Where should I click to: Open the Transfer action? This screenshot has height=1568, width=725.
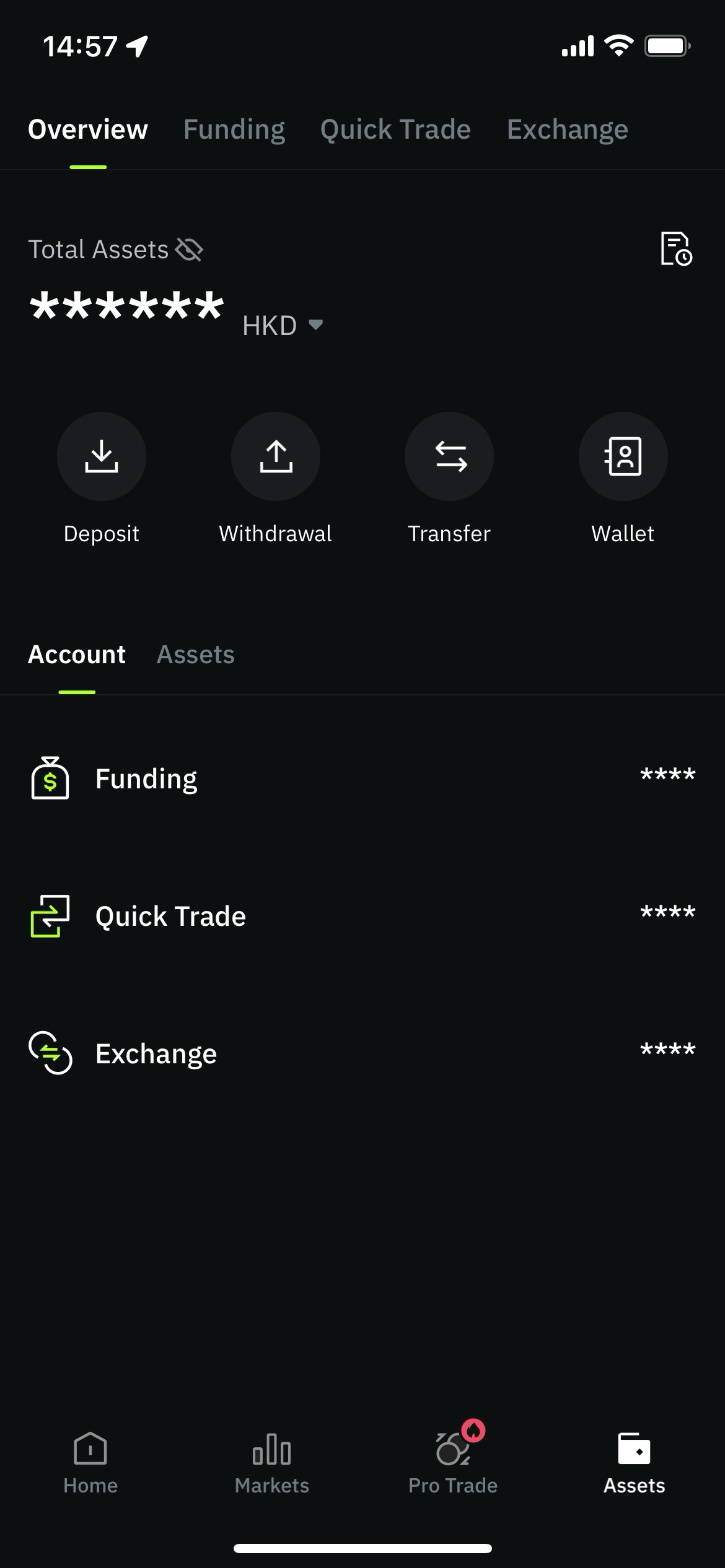coord(449,456)
